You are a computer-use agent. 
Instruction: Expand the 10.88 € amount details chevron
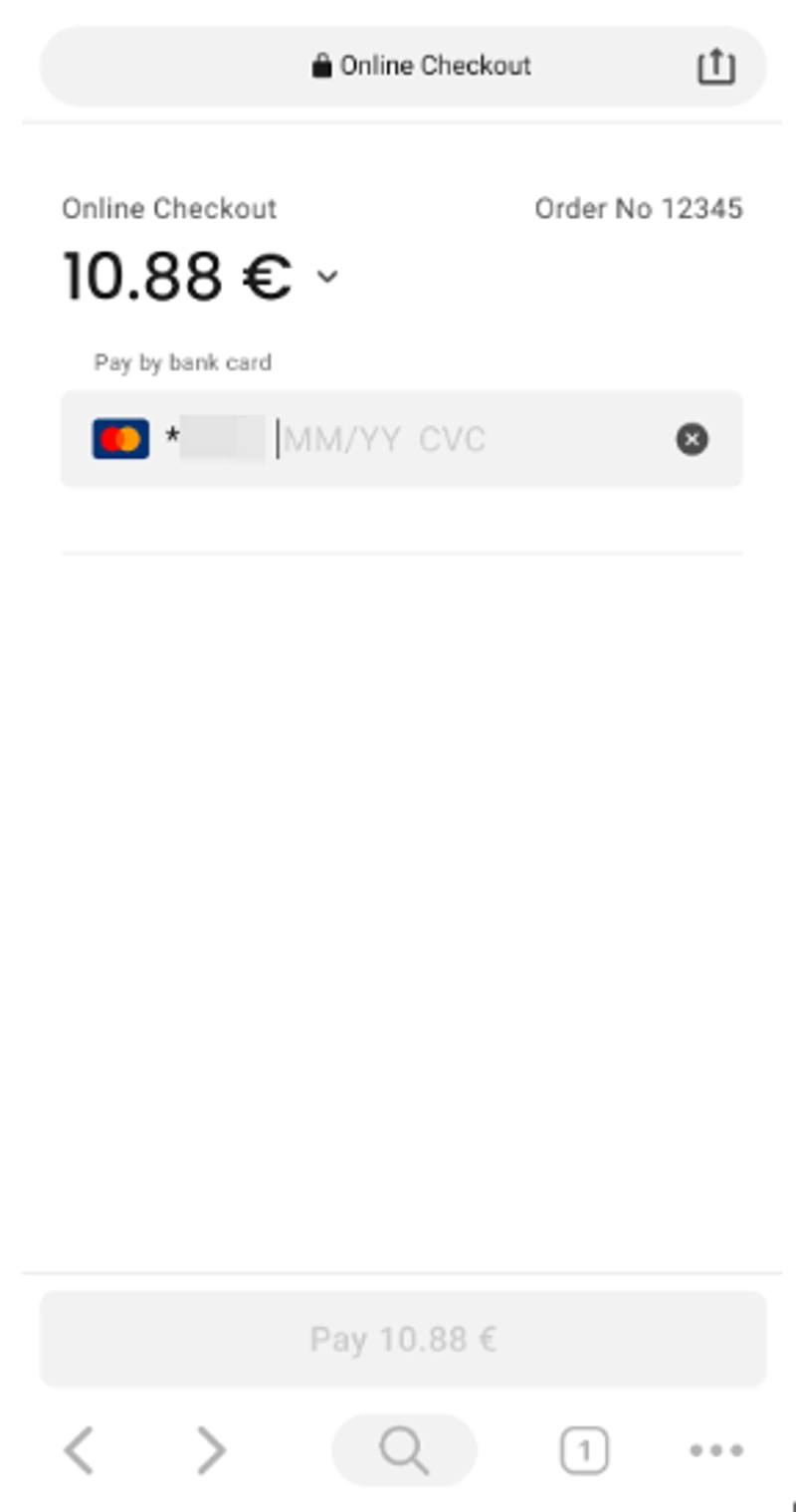coord(327,277)
